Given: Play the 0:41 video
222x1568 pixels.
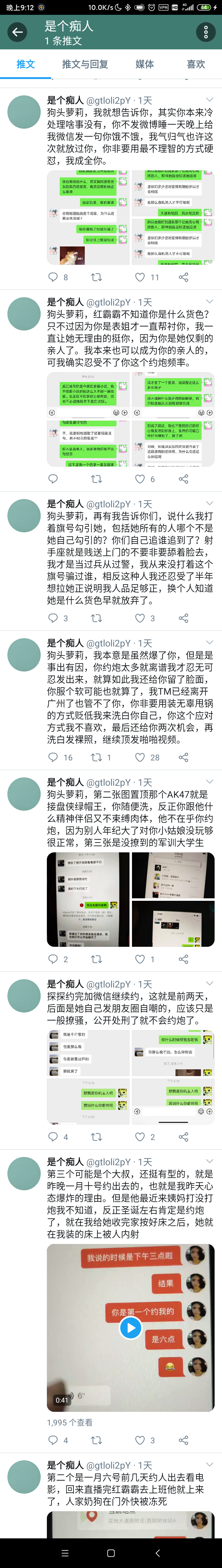Looking at the screenshot, I should (x=130, y=1328).
